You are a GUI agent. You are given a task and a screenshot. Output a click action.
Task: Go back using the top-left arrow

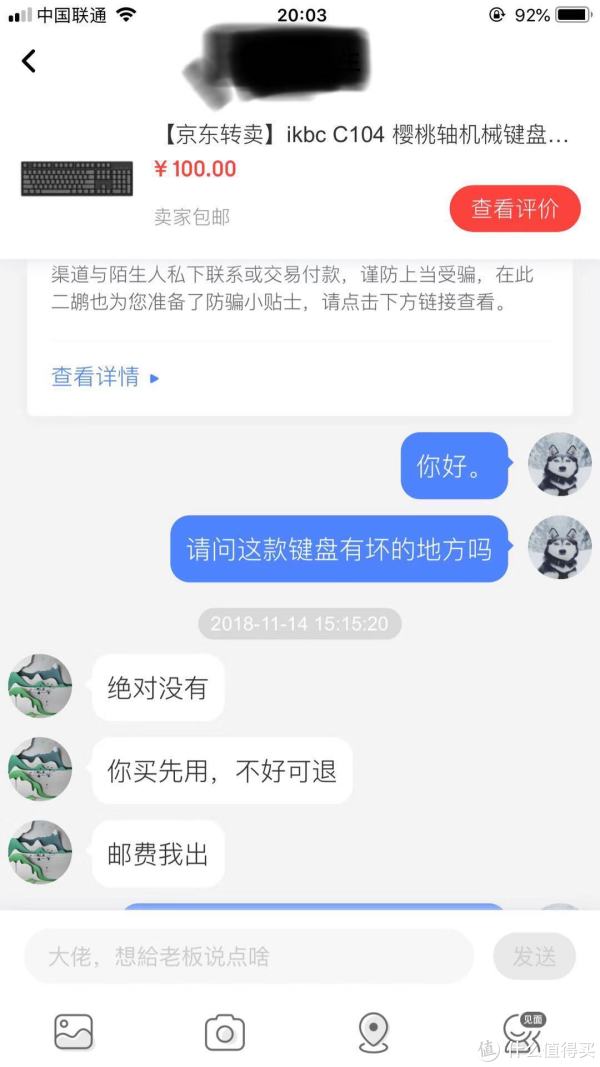point(29,61)
